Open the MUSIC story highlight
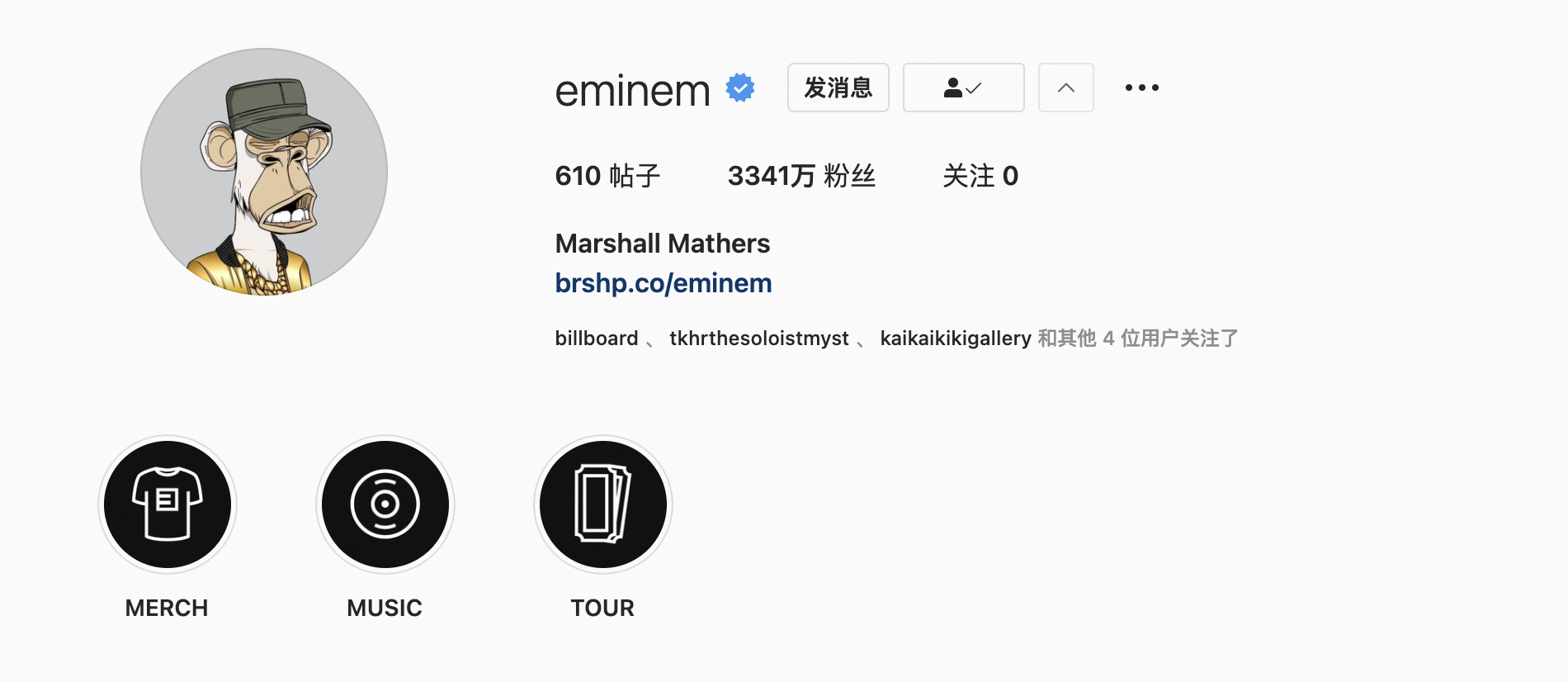 pyautogui.click(x=385, y=504)
